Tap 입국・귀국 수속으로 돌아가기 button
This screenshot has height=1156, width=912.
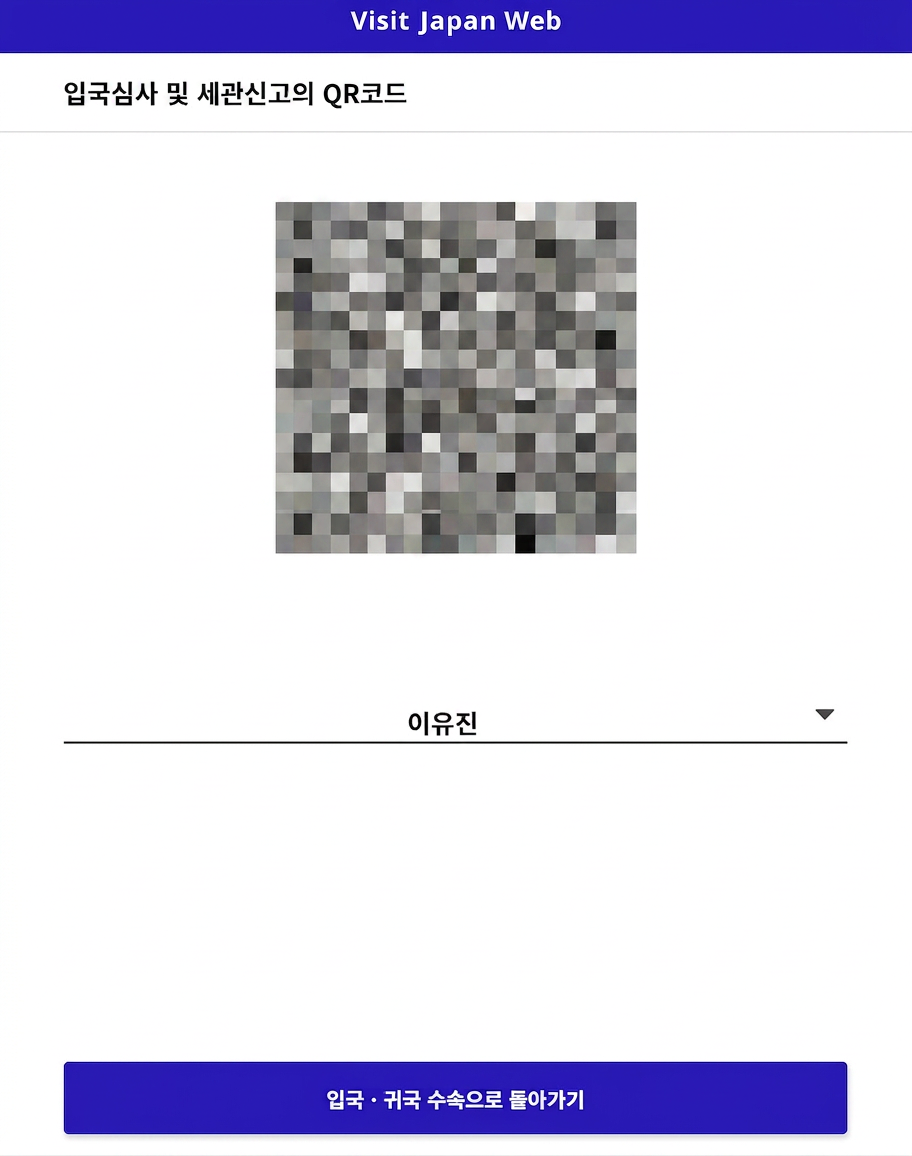click(x=455, y=1098)
